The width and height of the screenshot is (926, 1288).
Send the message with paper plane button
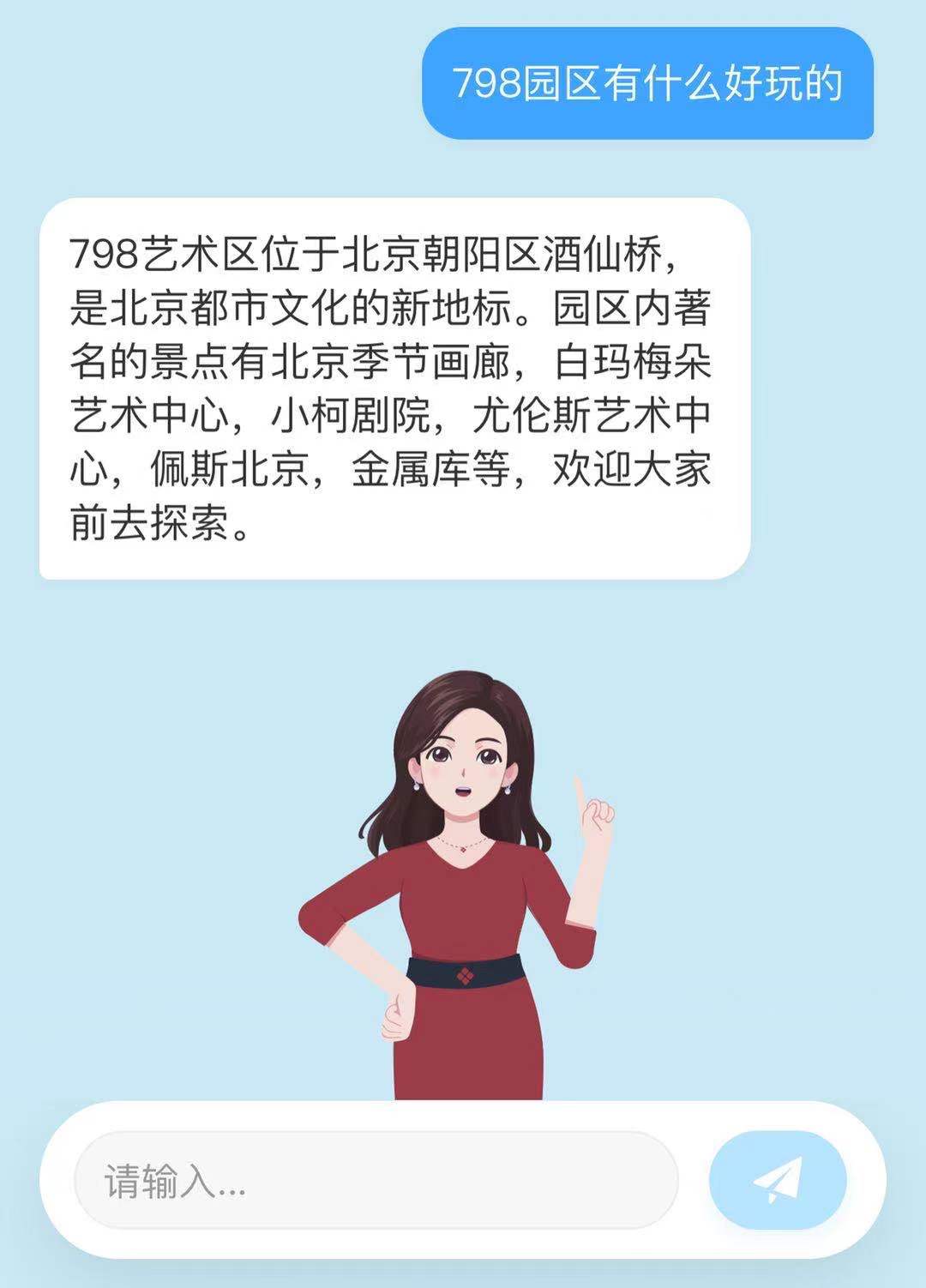coord(778,1180)
